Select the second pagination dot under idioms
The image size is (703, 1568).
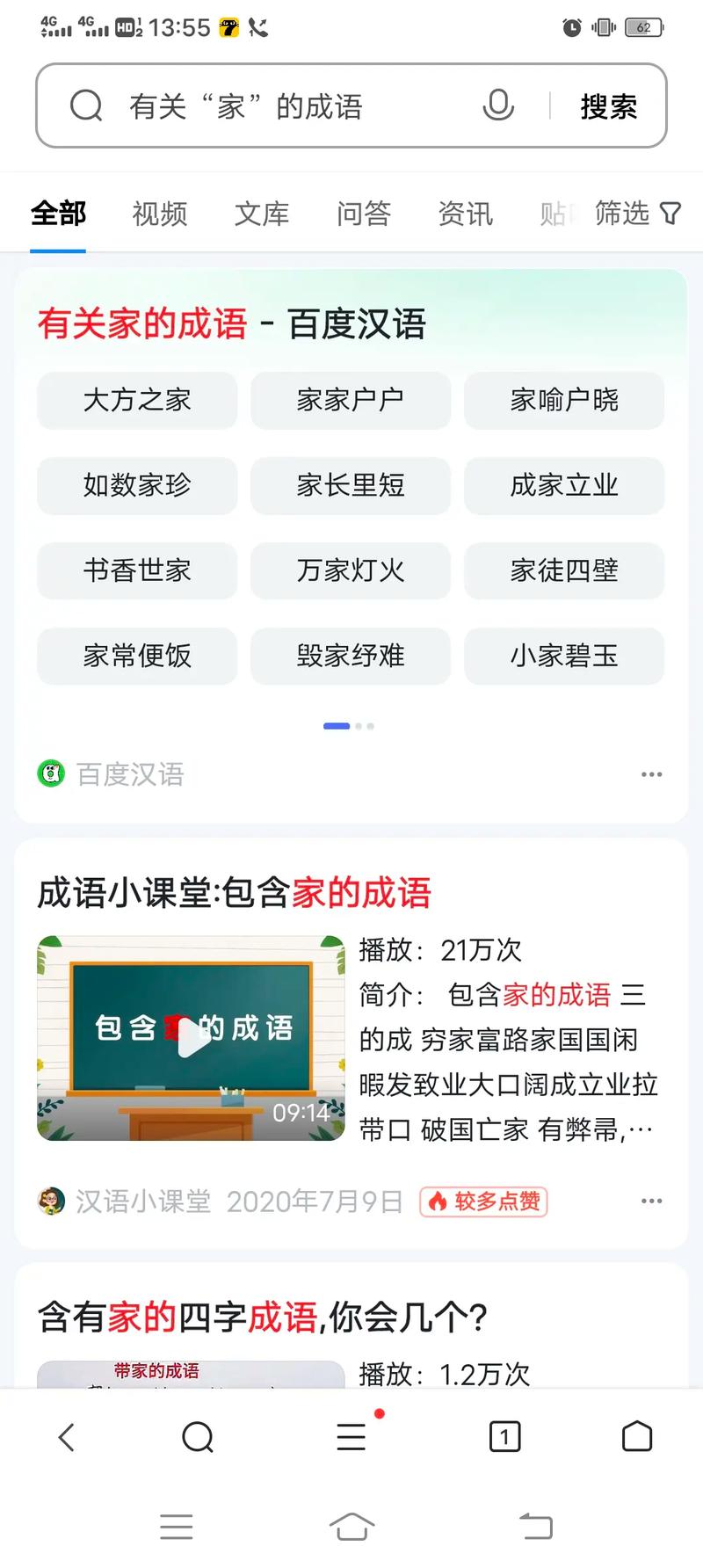pos(358,726)
